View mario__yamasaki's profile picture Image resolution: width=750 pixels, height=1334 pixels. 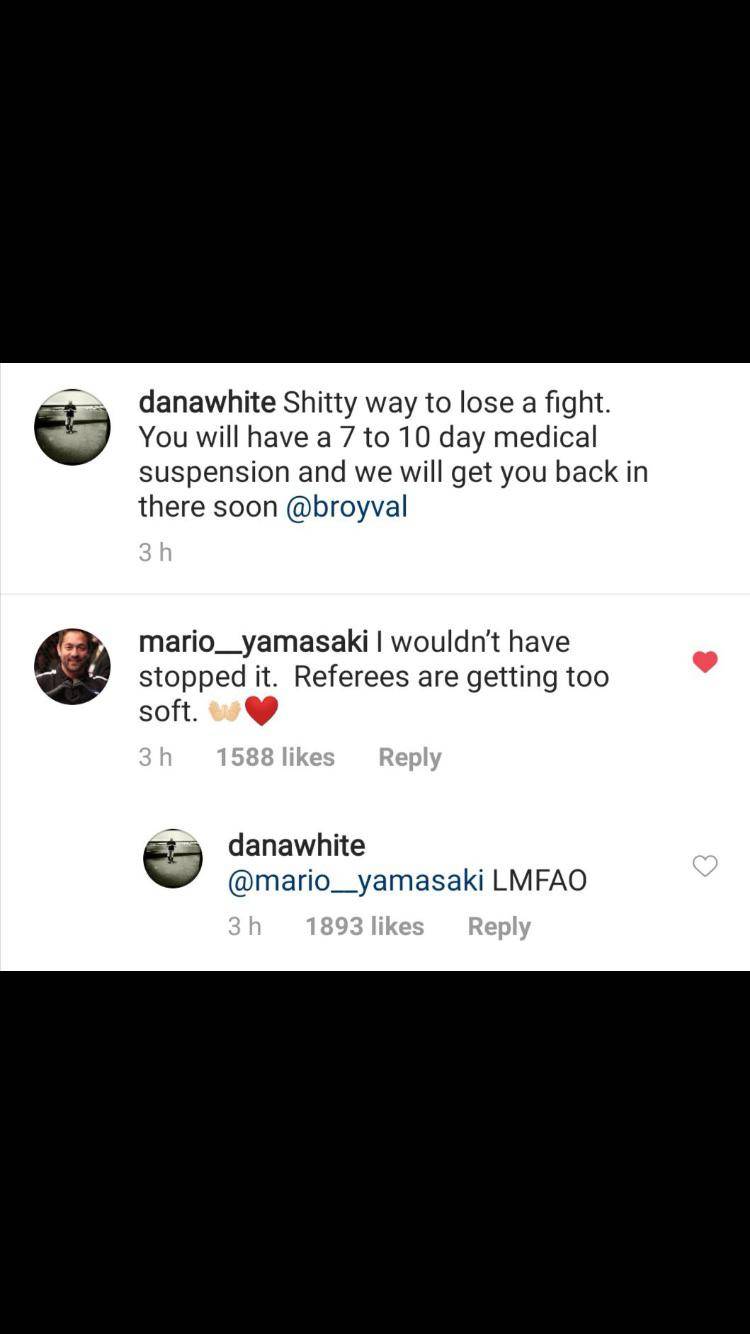(72, 667)
